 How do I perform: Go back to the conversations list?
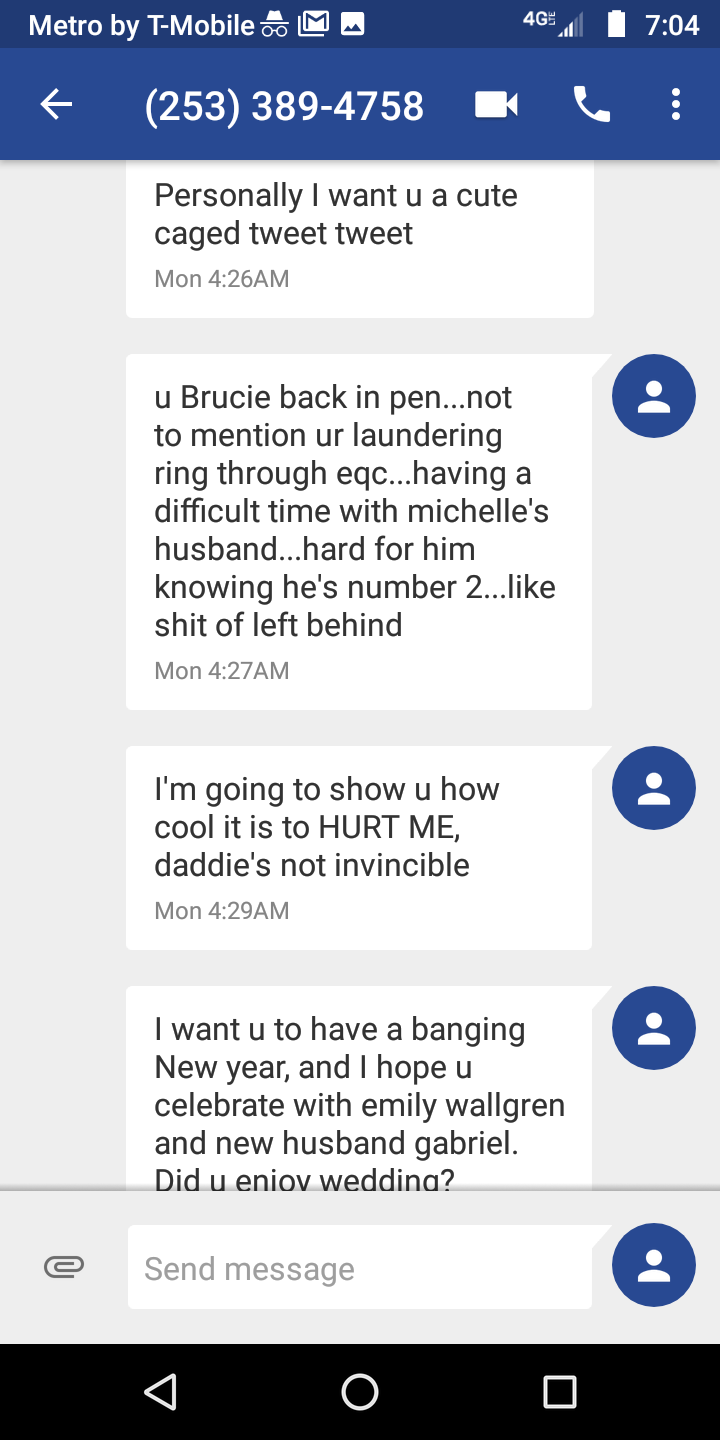pos(56,104)
